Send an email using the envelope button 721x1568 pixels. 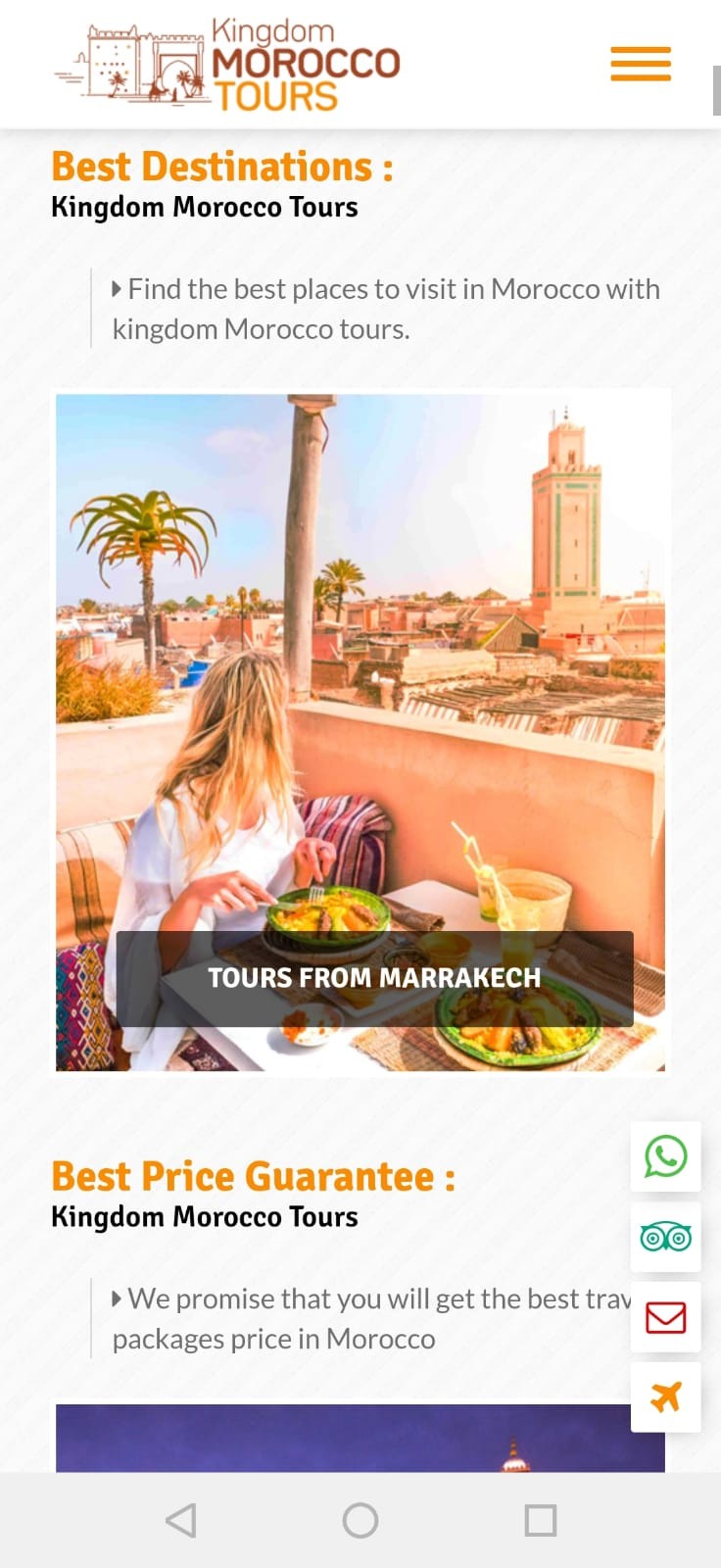665,1317
